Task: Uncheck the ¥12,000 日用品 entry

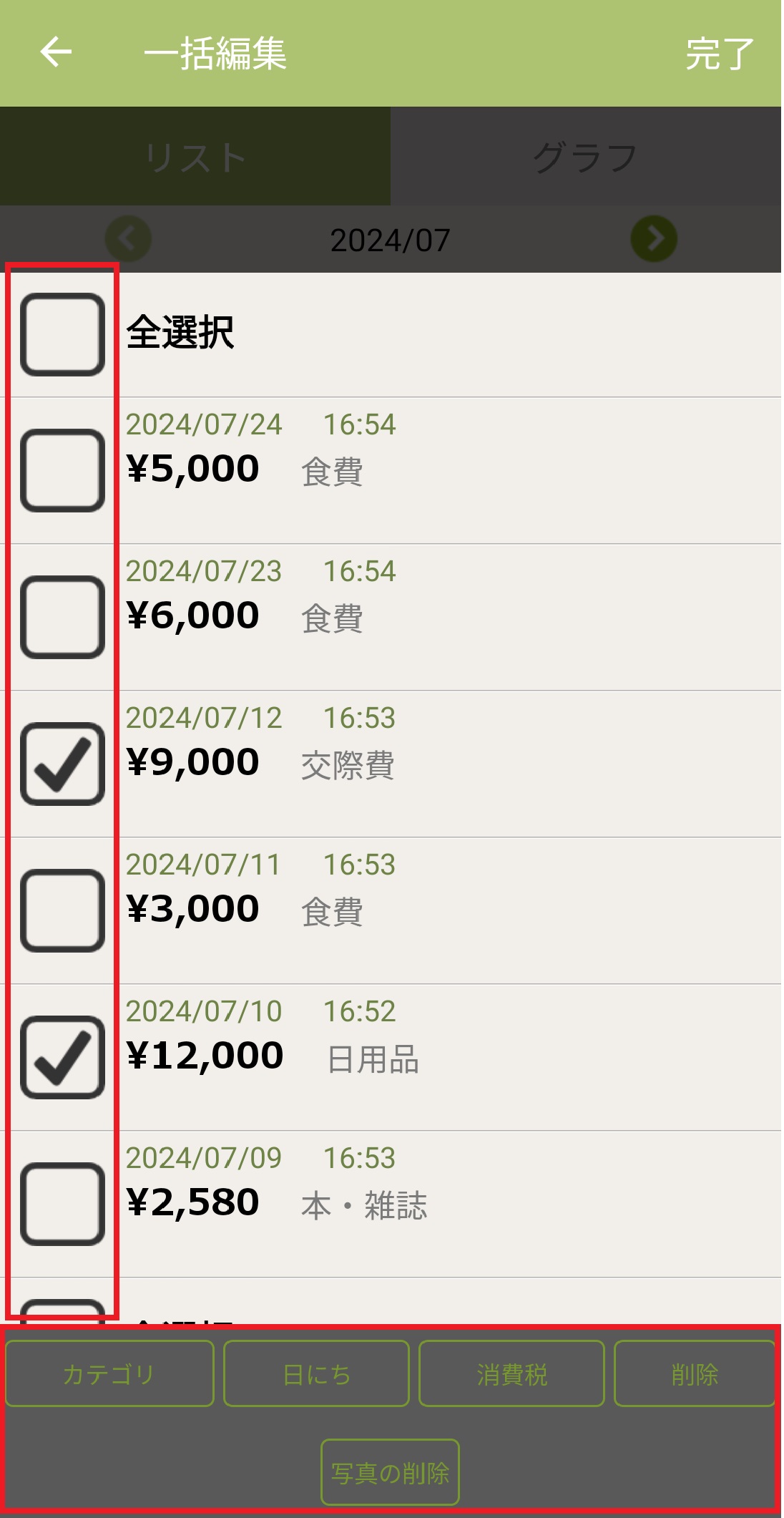Action: coord(63,1057)
